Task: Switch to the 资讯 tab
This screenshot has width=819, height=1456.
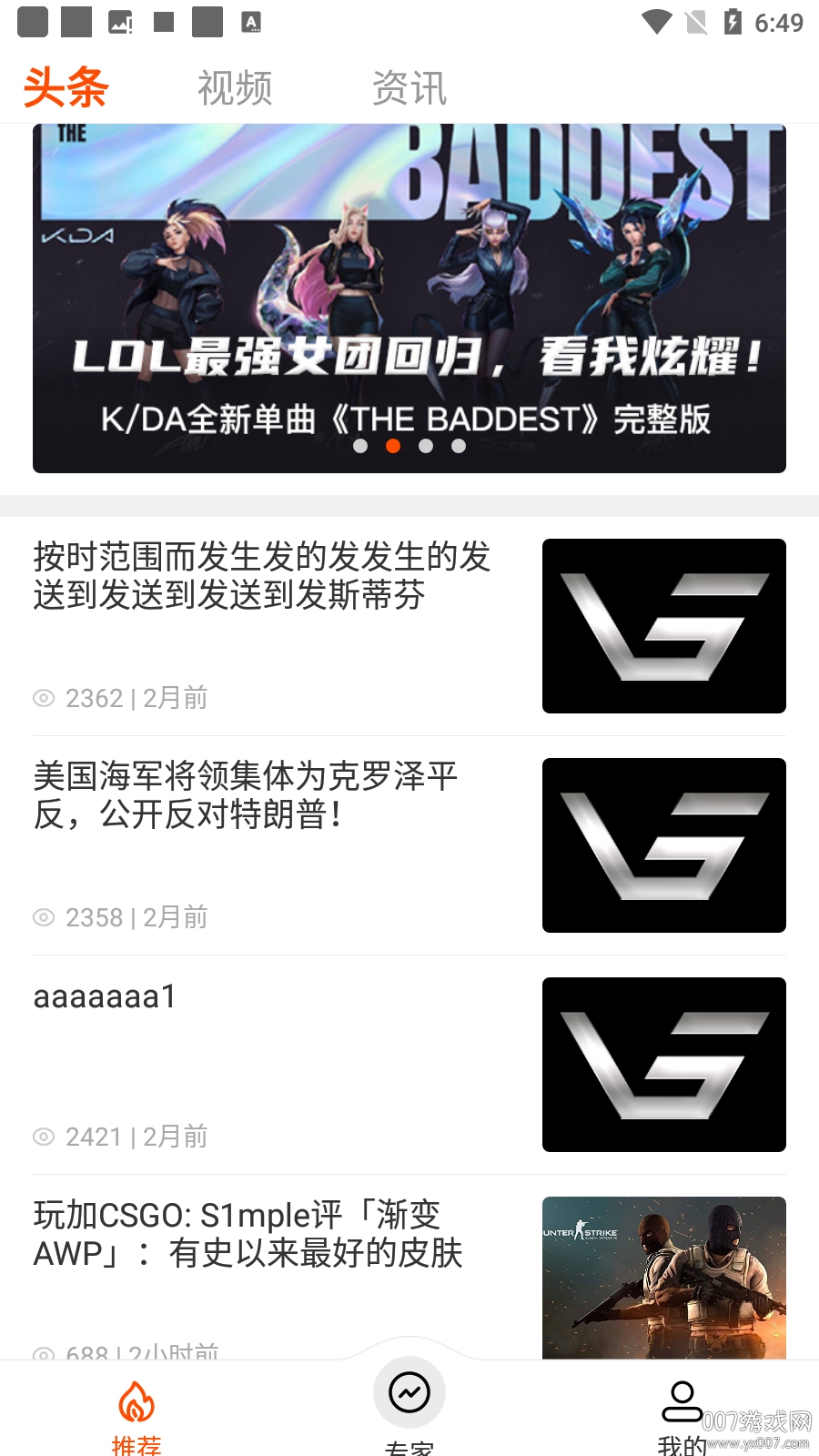Action: pos(409,88)
